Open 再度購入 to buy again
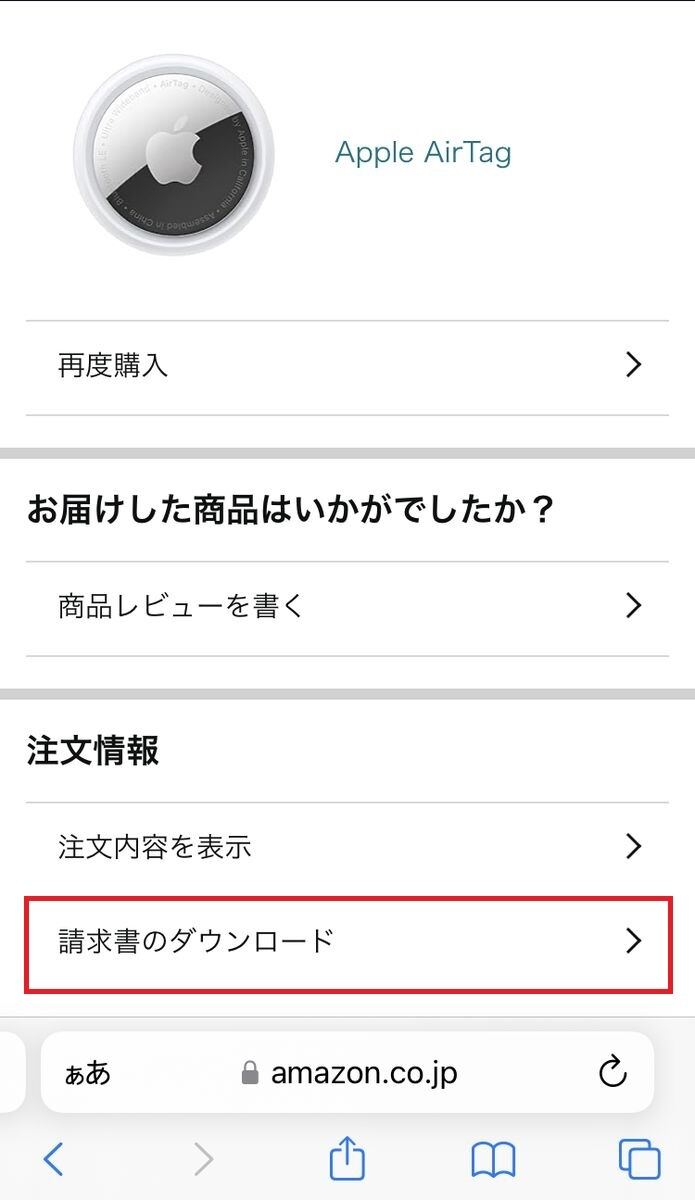 point(347,366)
